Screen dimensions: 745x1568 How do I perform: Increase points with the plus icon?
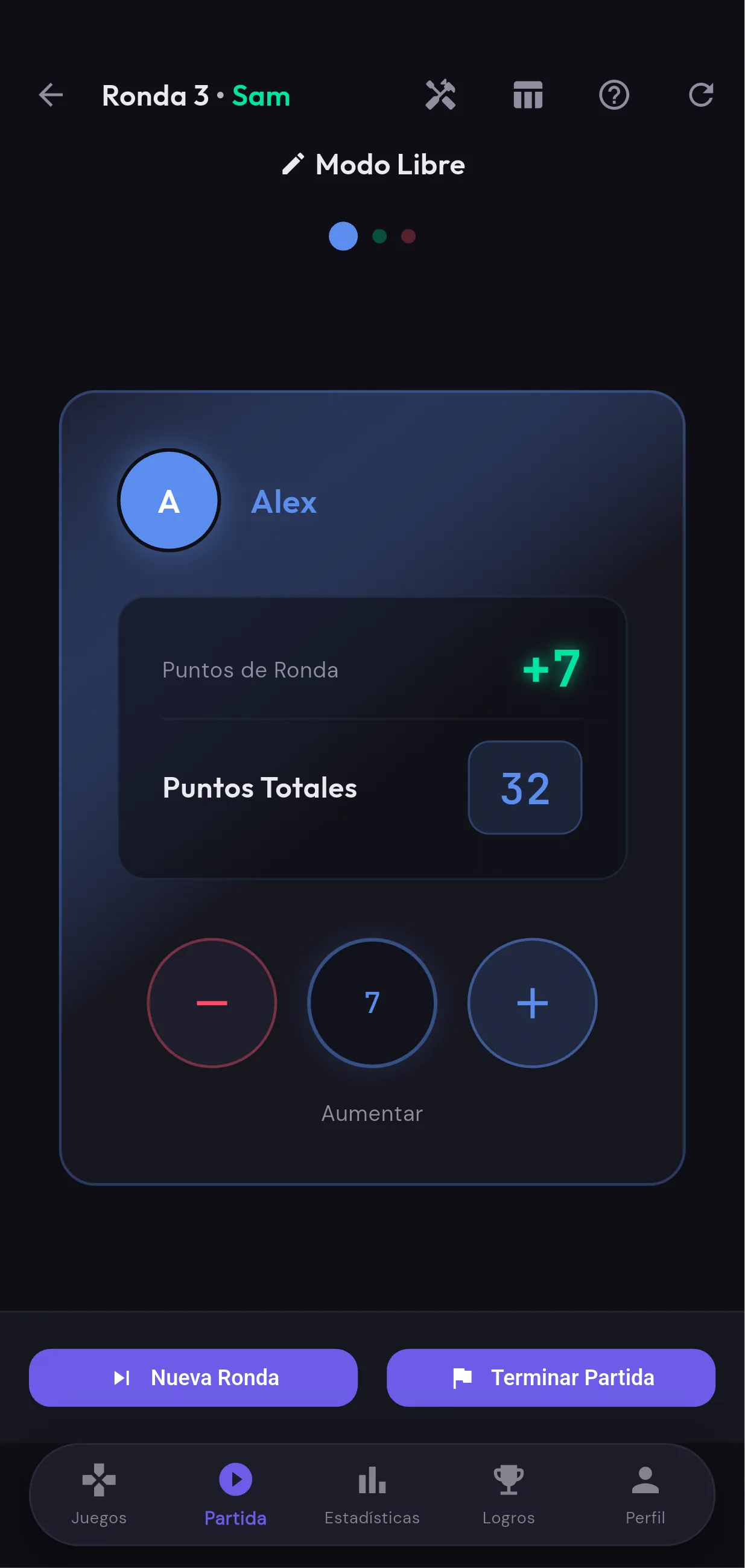pyautogui.click(x=532, y=1003)
